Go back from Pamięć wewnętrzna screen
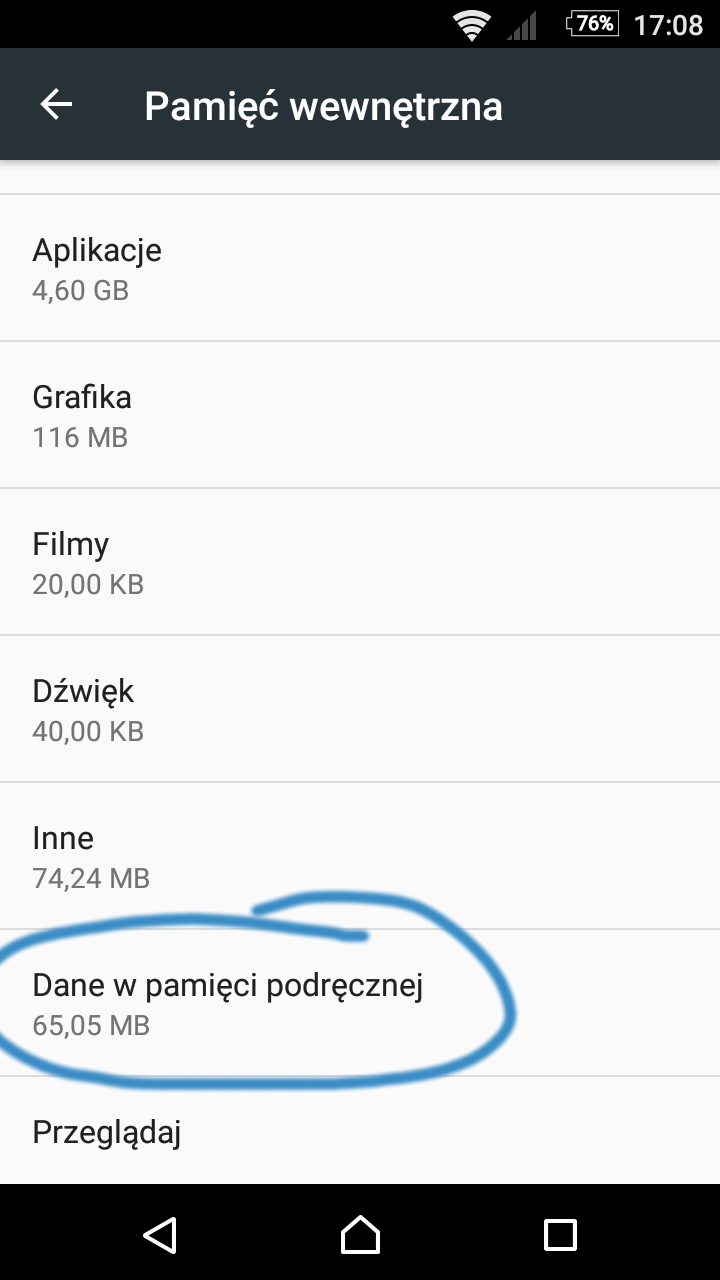 click(56, 104)
